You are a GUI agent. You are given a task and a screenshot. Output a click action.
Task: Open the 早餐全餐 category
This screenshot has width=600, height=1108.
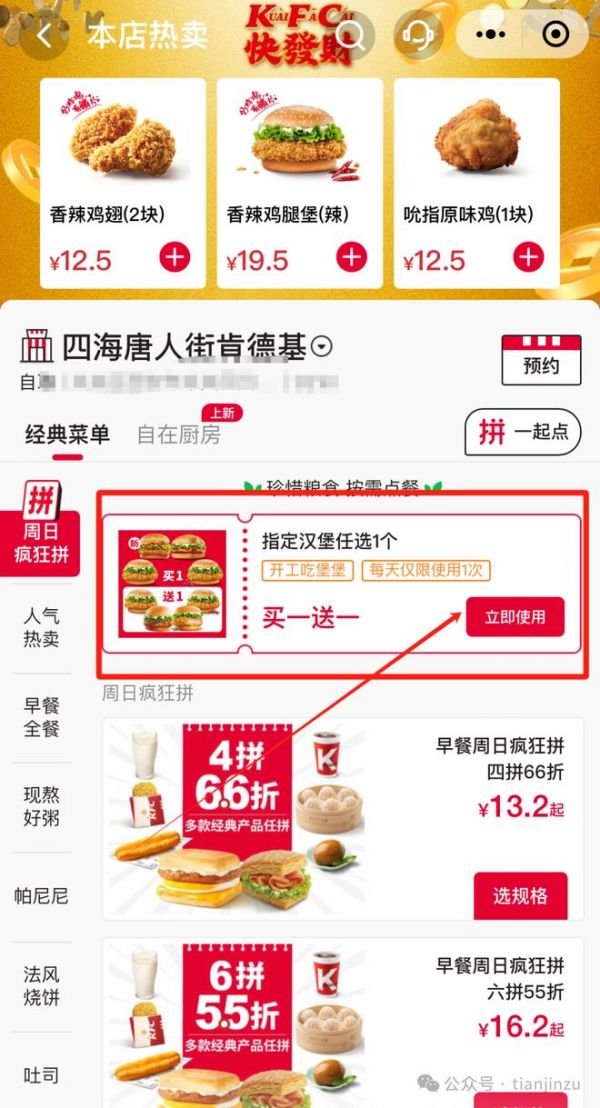41,717
